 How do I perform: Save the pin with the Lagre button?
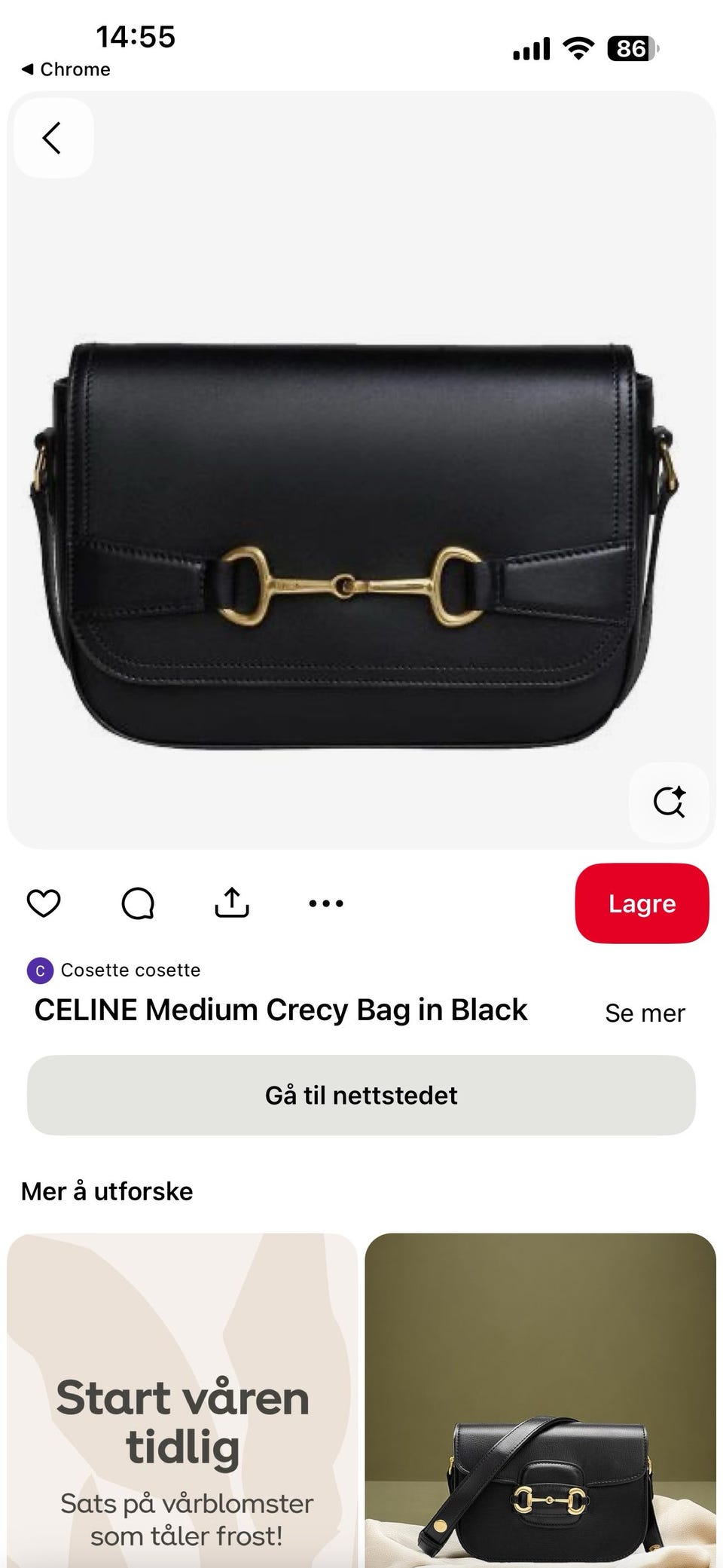(641, 903)
